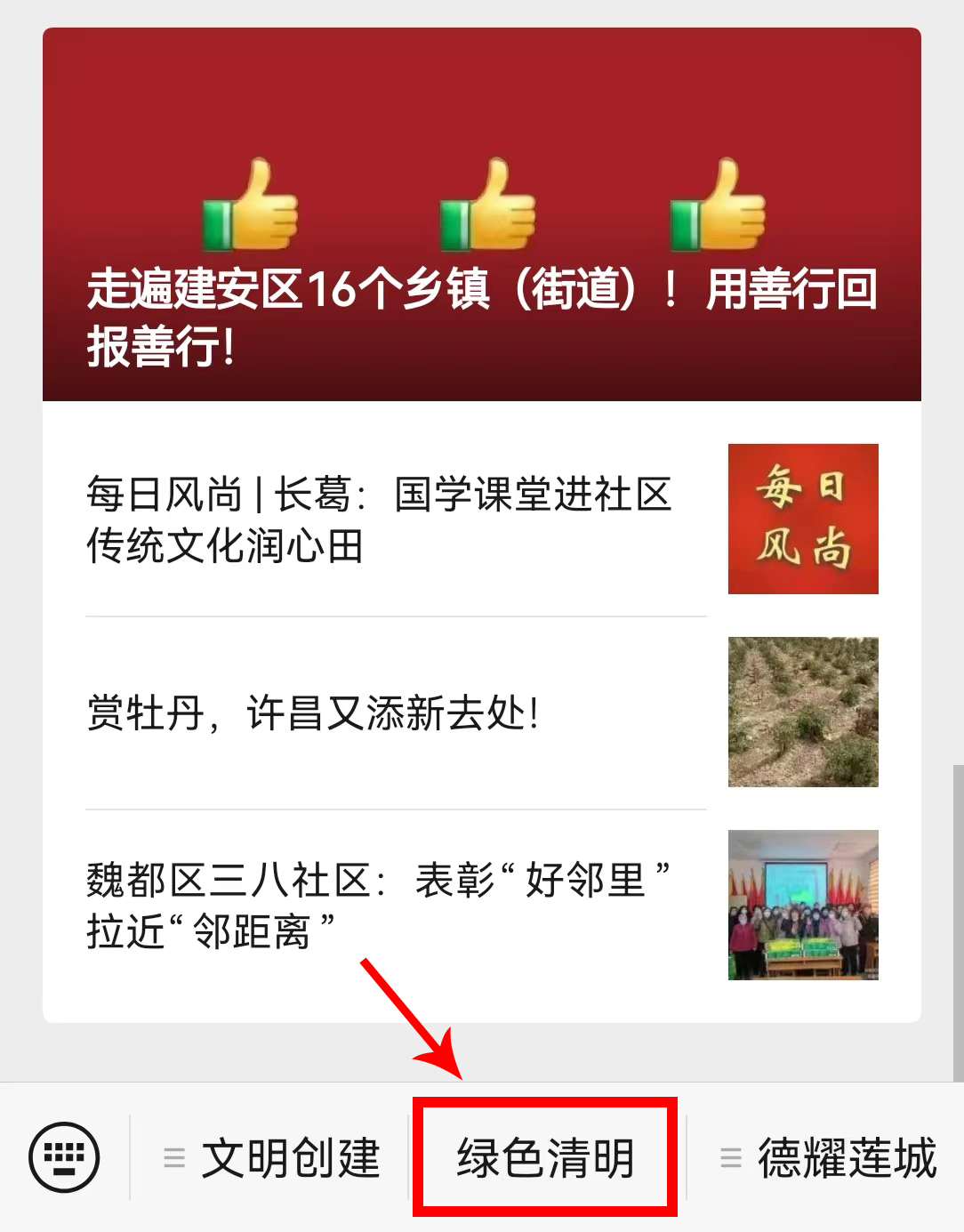
Task: Switch to keyboard input mode
Action: tap(64, 1157)
